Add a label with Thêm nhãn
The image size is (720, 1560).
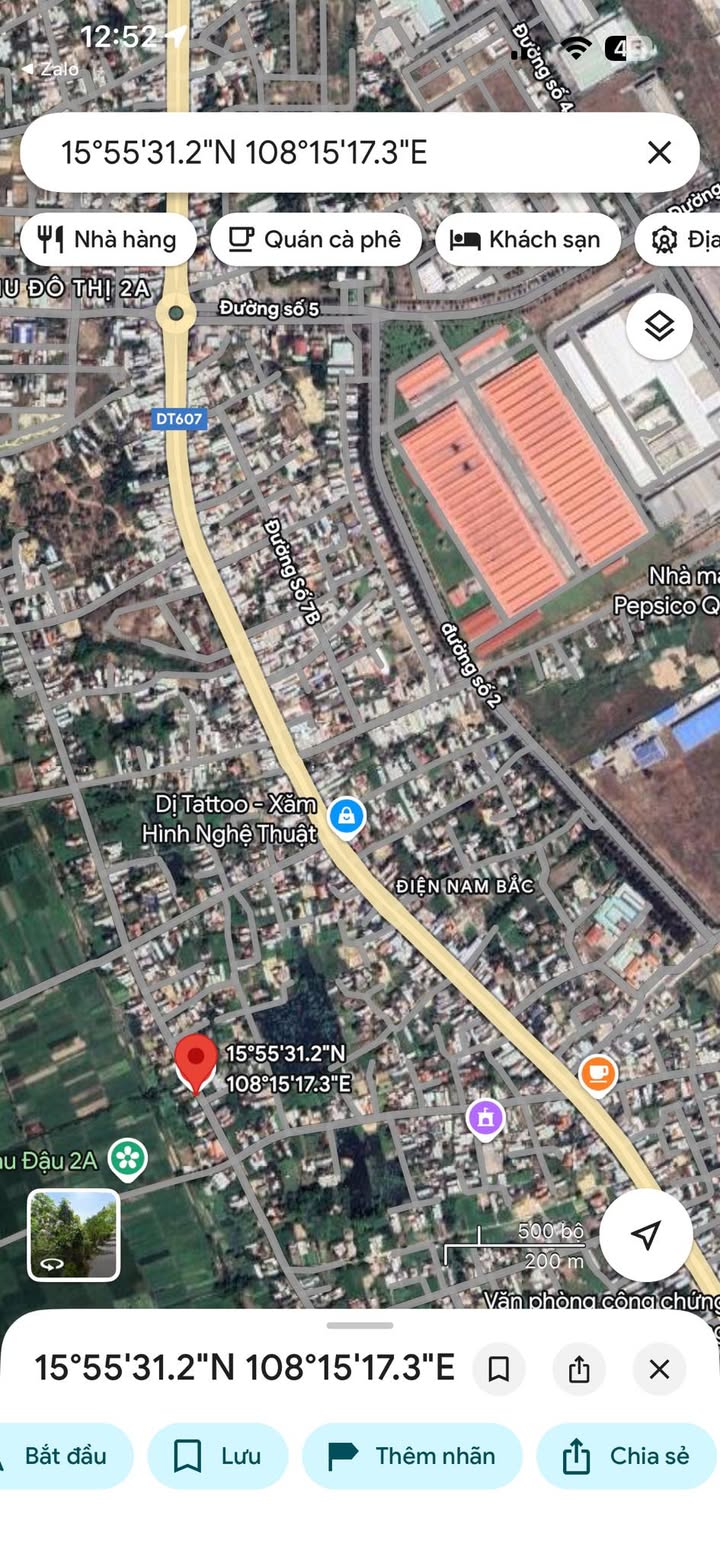(412, 1456)
